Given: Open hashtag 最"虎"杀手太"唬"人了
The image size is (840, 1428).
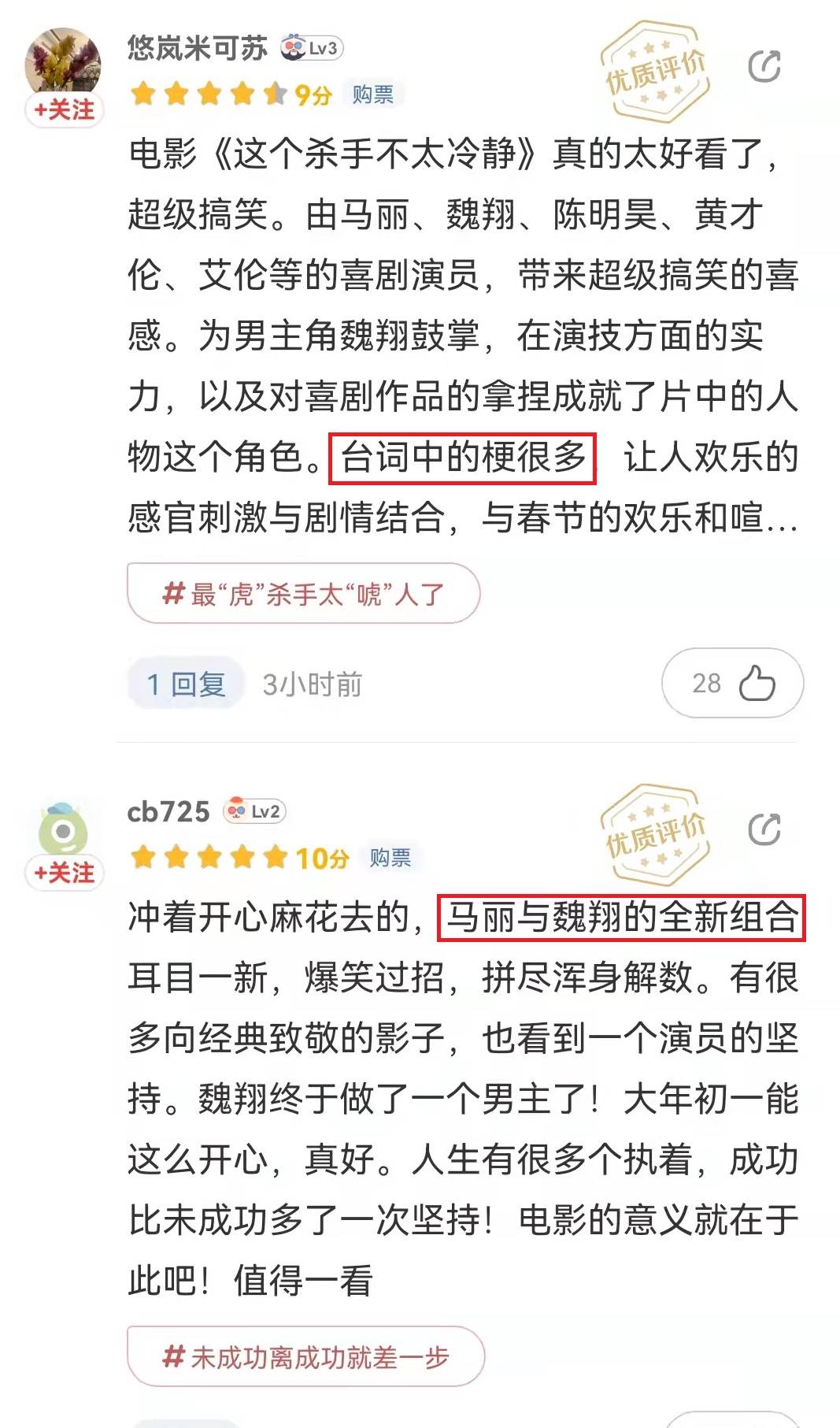Looking at the screenshot, I should pyautogui.click(x=303, y=593).
